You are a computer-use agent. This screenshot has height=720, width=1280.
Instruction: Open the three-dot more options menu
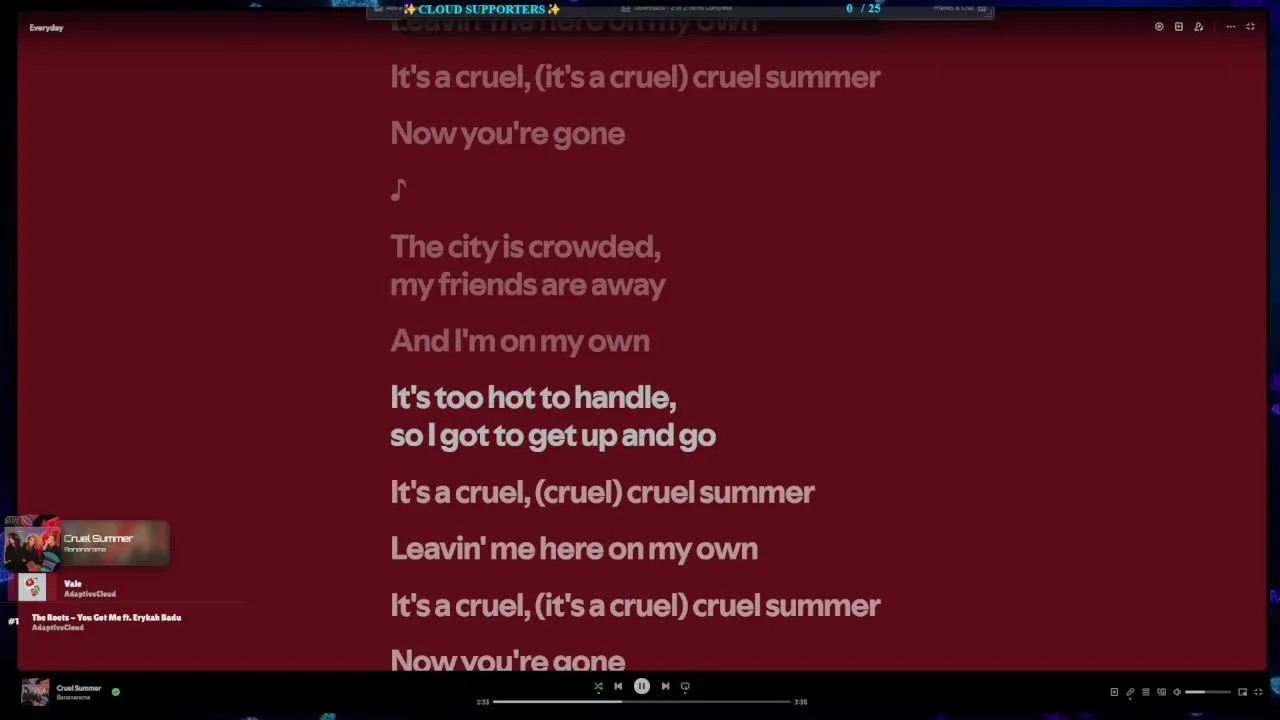(1230, 27)
